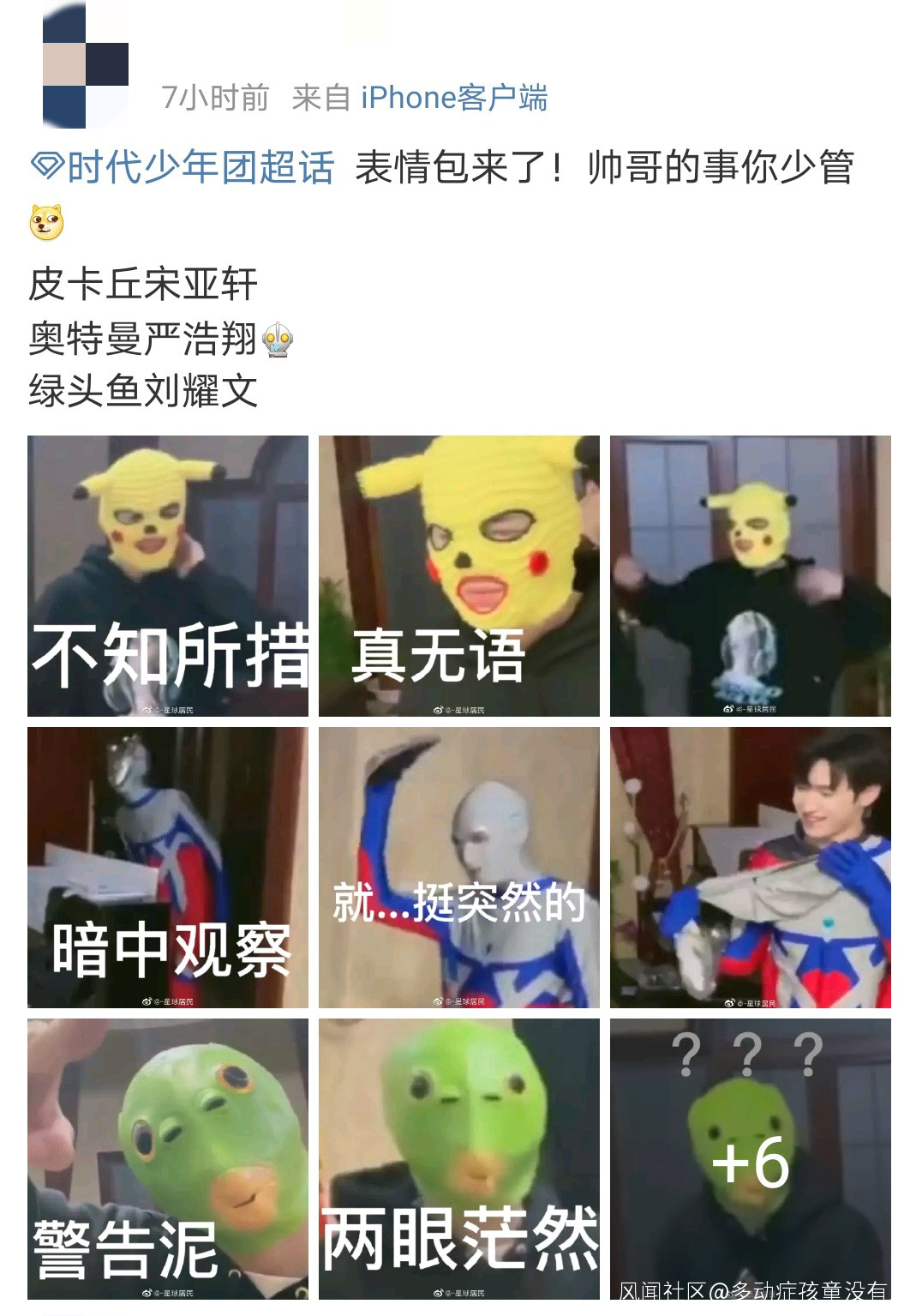
Task: Open the poster's profile avatar
Action: pos(85,65)
